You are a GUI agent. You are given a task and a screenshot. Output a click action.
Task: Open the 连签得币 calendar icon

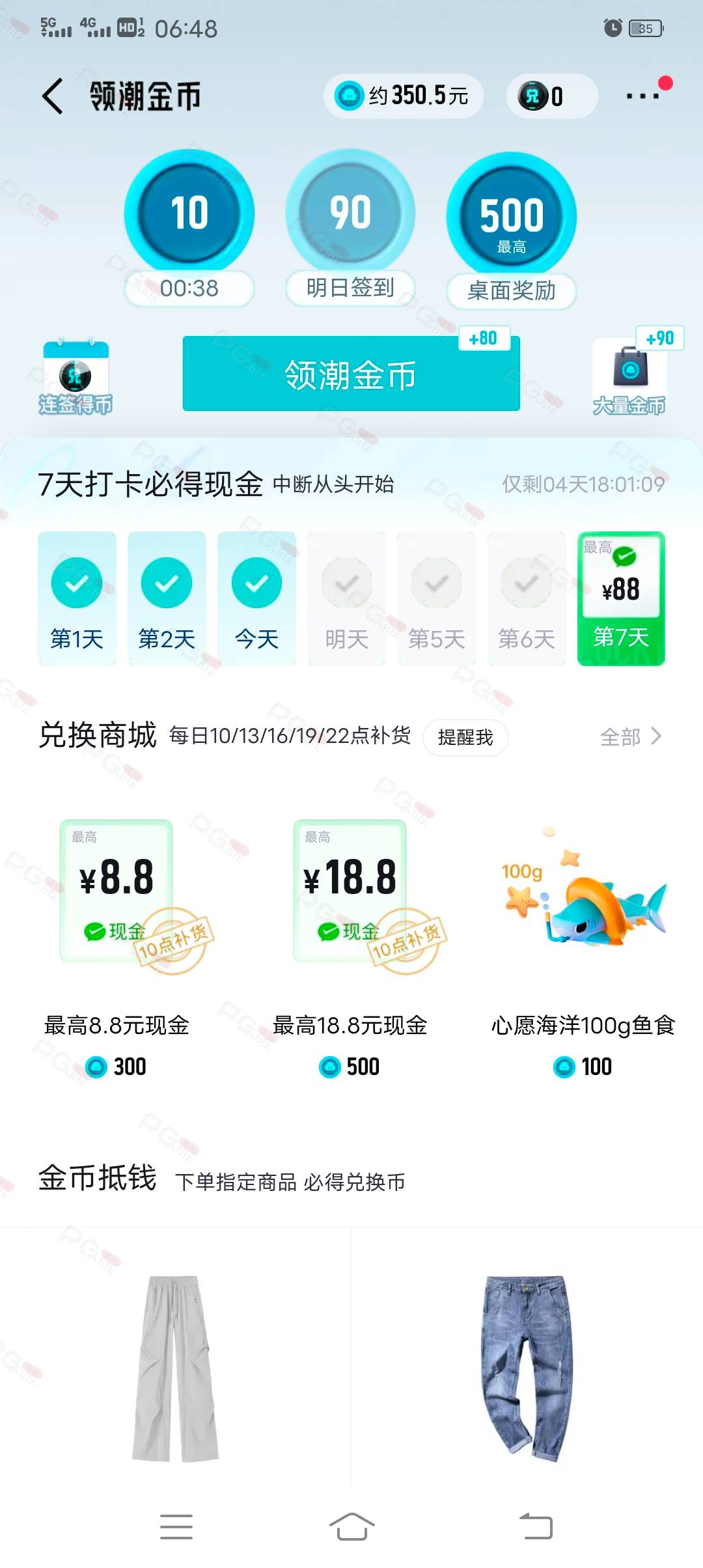(76, 376)
